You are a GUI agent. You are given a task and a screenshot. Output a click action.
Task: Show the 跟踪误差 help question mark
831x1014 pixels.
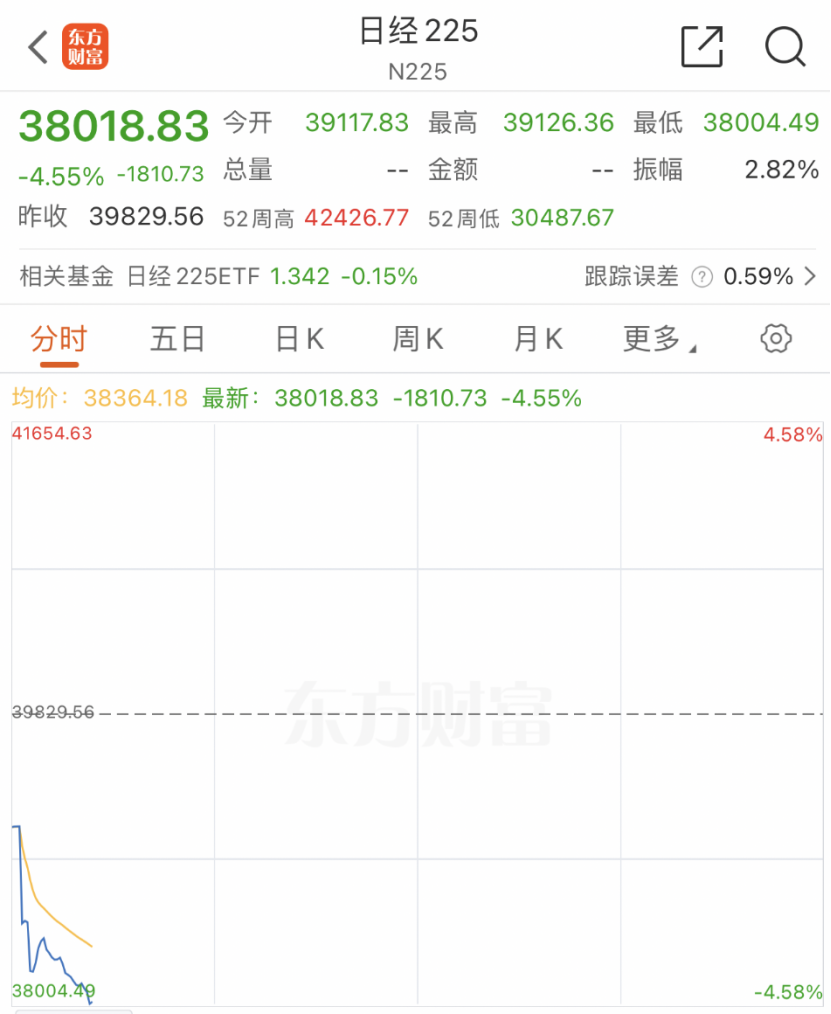coord(702,277)
